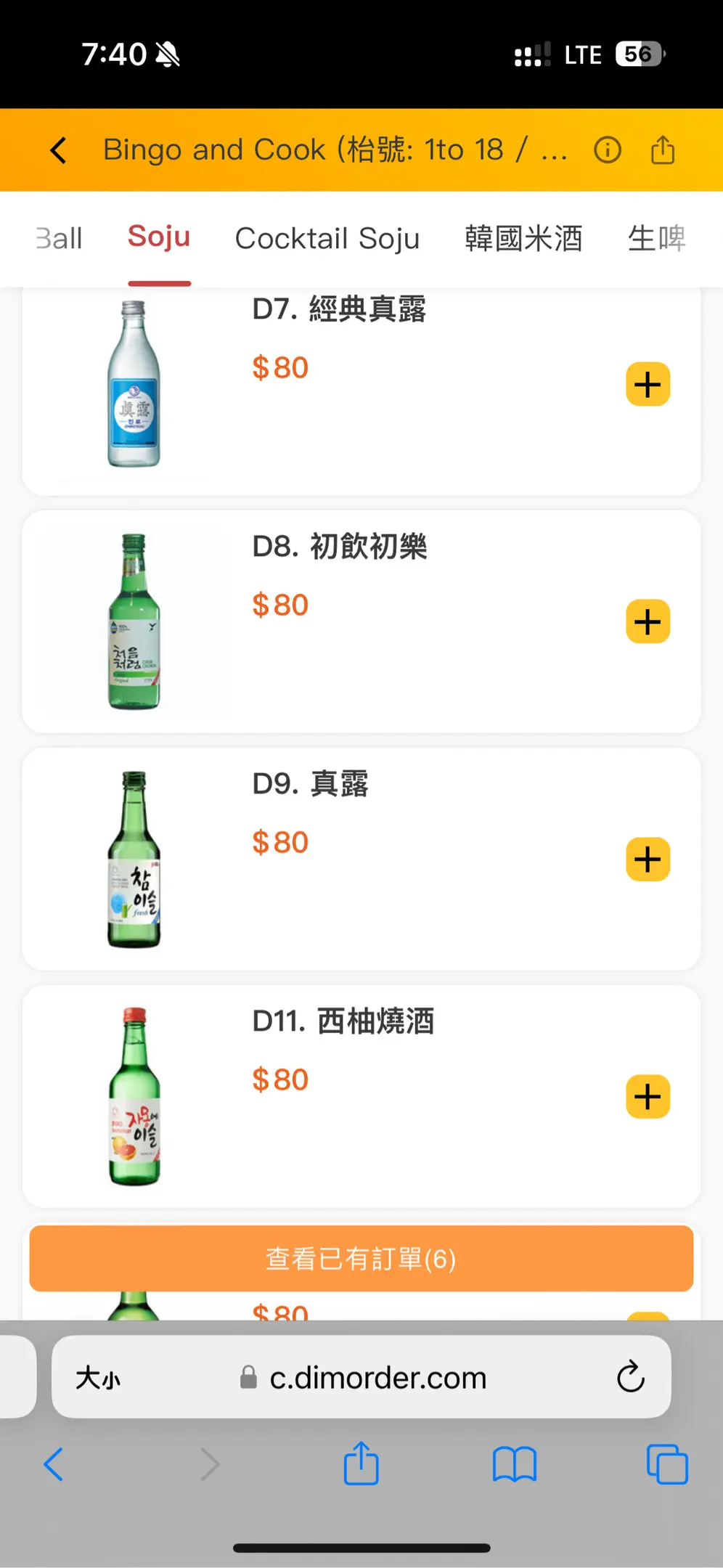Open the 大小 text size options
The height and width of the screenshot is (1568, 723).
click(x=99, y=1377)
